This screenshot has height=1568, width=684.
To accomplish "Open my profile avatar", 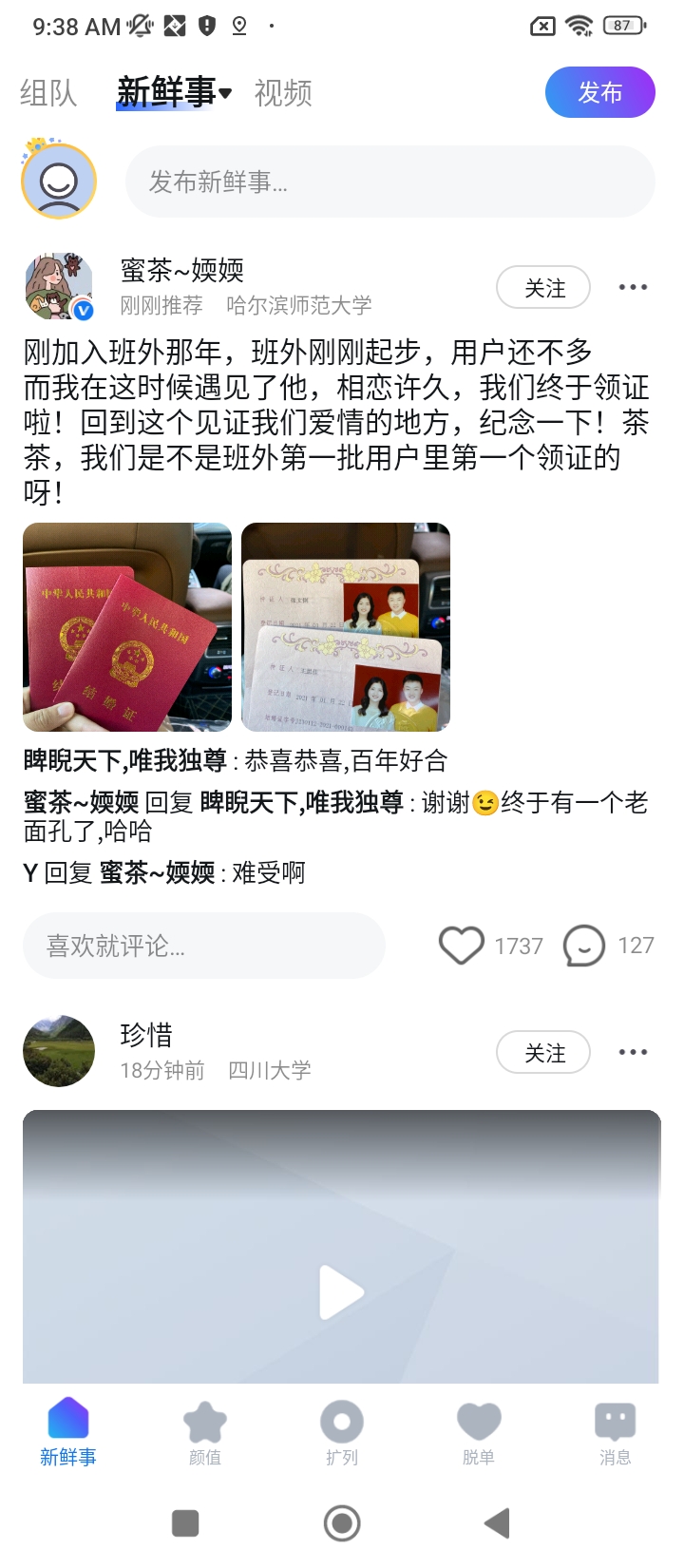I will (59, 181).
